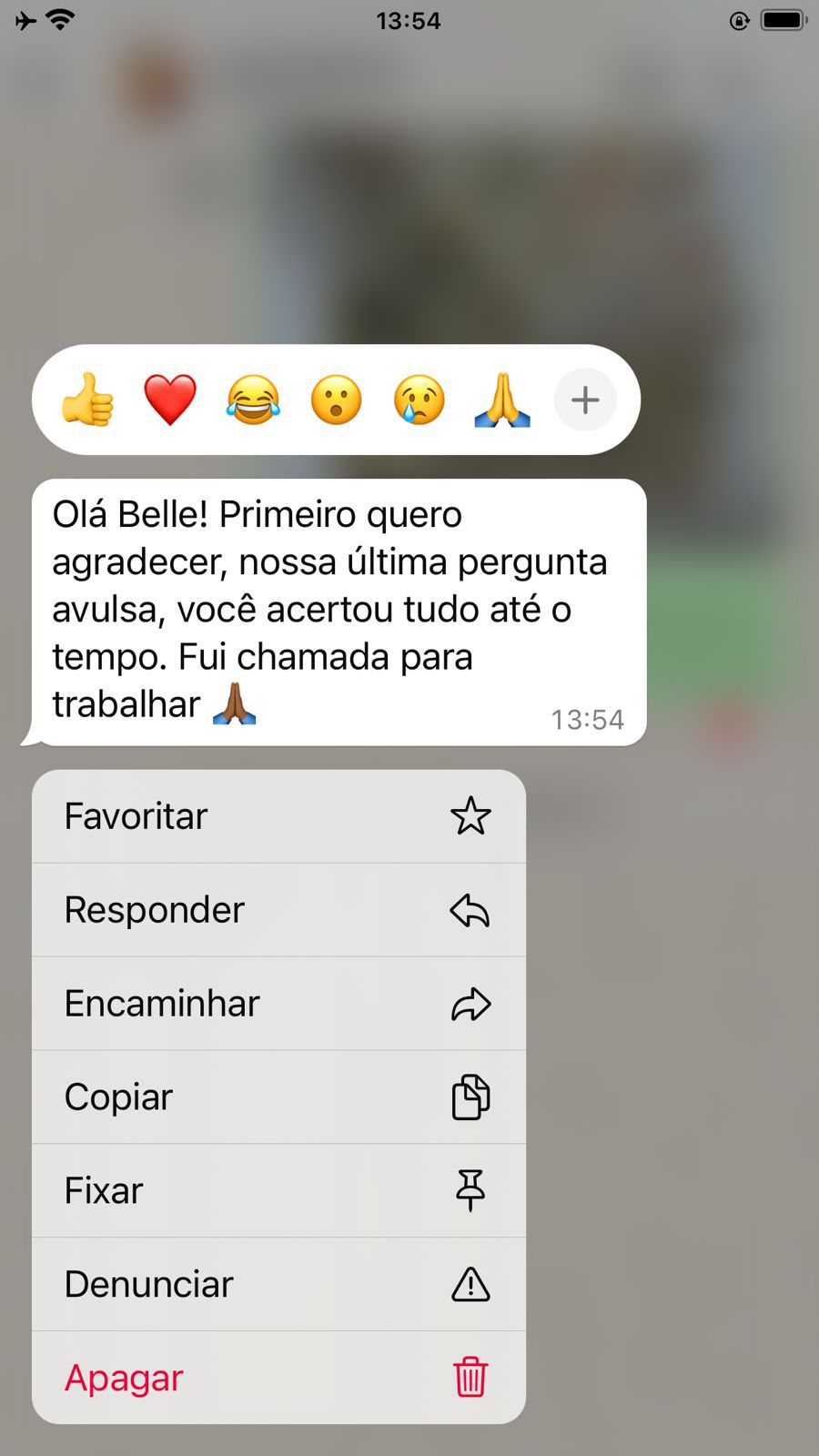React with the crying face emoji
Screen dimensions: 819x1456
click(x=420, y=399)
